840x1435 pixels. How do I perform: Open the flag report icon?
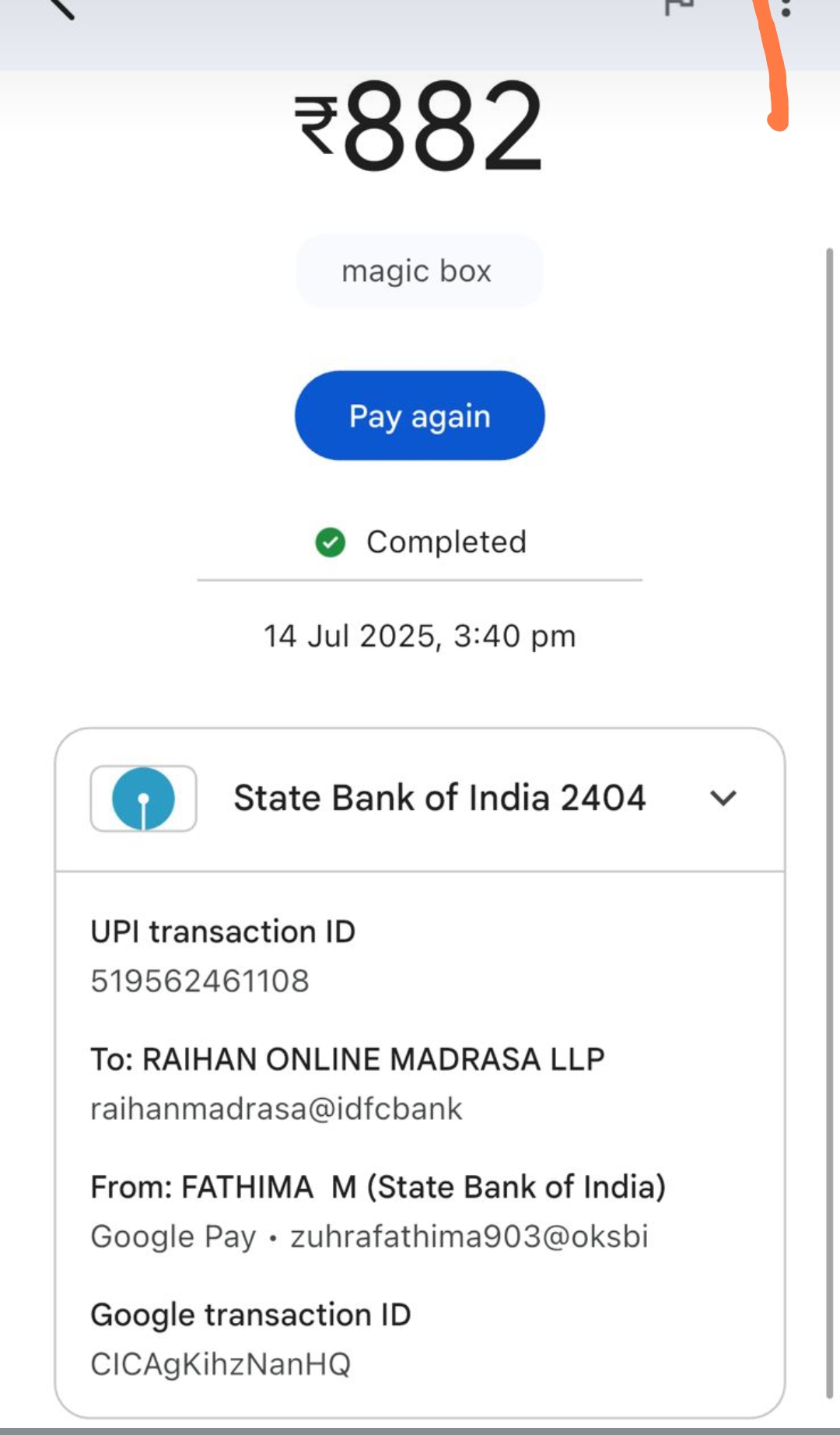coord(678,6)
